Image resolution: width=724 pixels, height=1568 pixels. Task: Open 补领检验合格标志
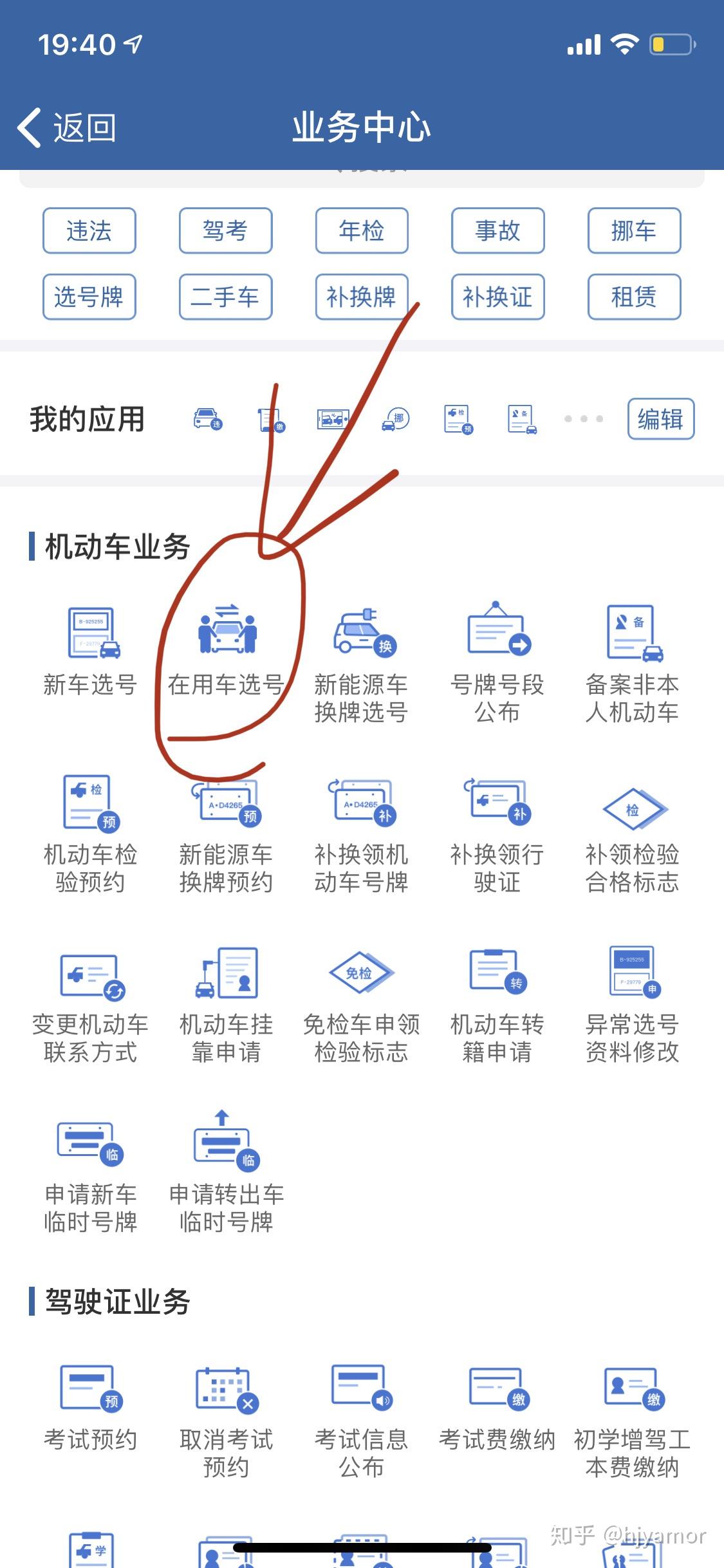(633, 834)
